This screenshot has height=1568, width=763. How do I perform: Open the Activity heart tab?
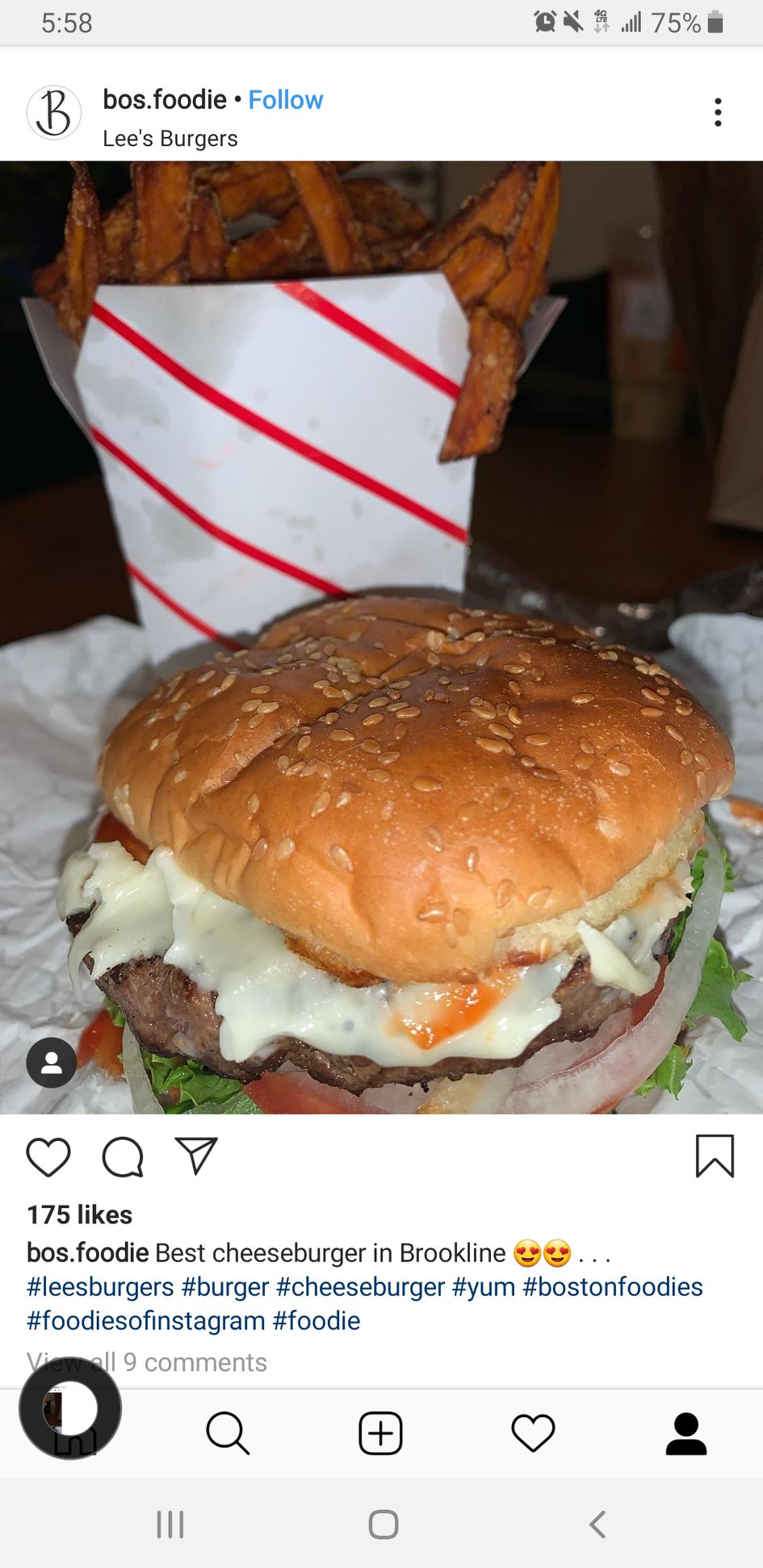533,1433
